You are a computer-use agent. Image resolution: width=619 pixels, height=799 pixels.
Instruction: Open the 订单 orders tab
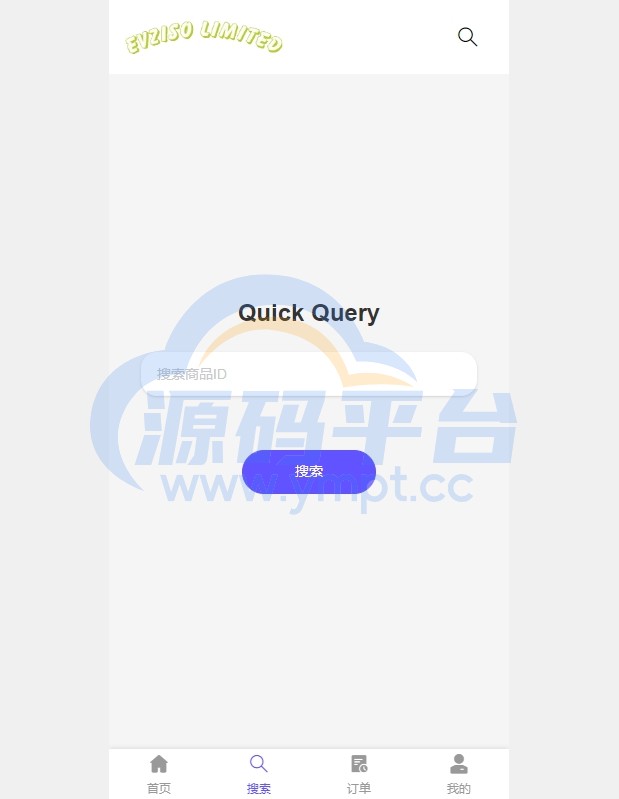pos(359,773)
